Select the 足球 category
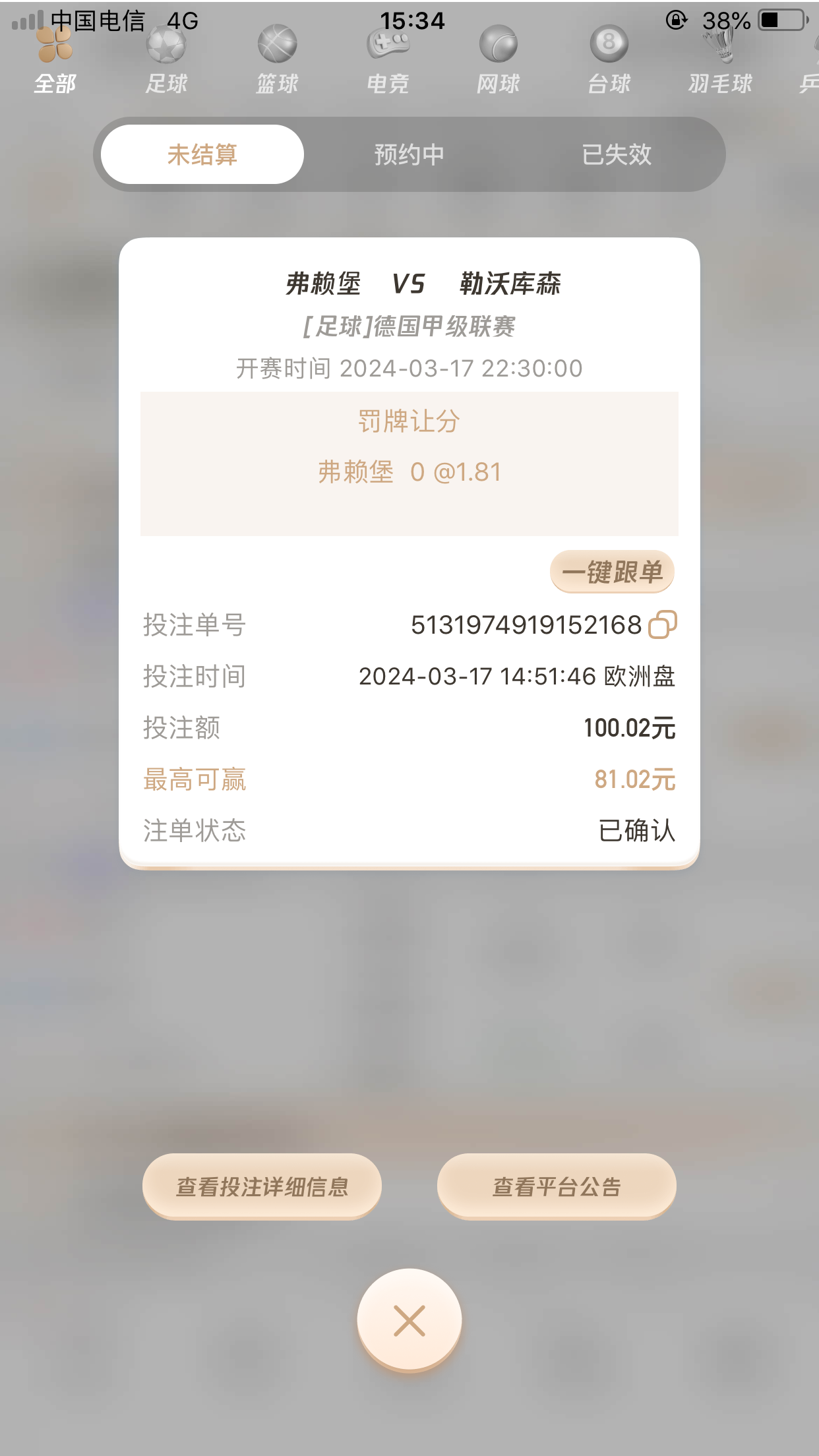The height and width of the screenshot is (1456, 819). point(166,64)
